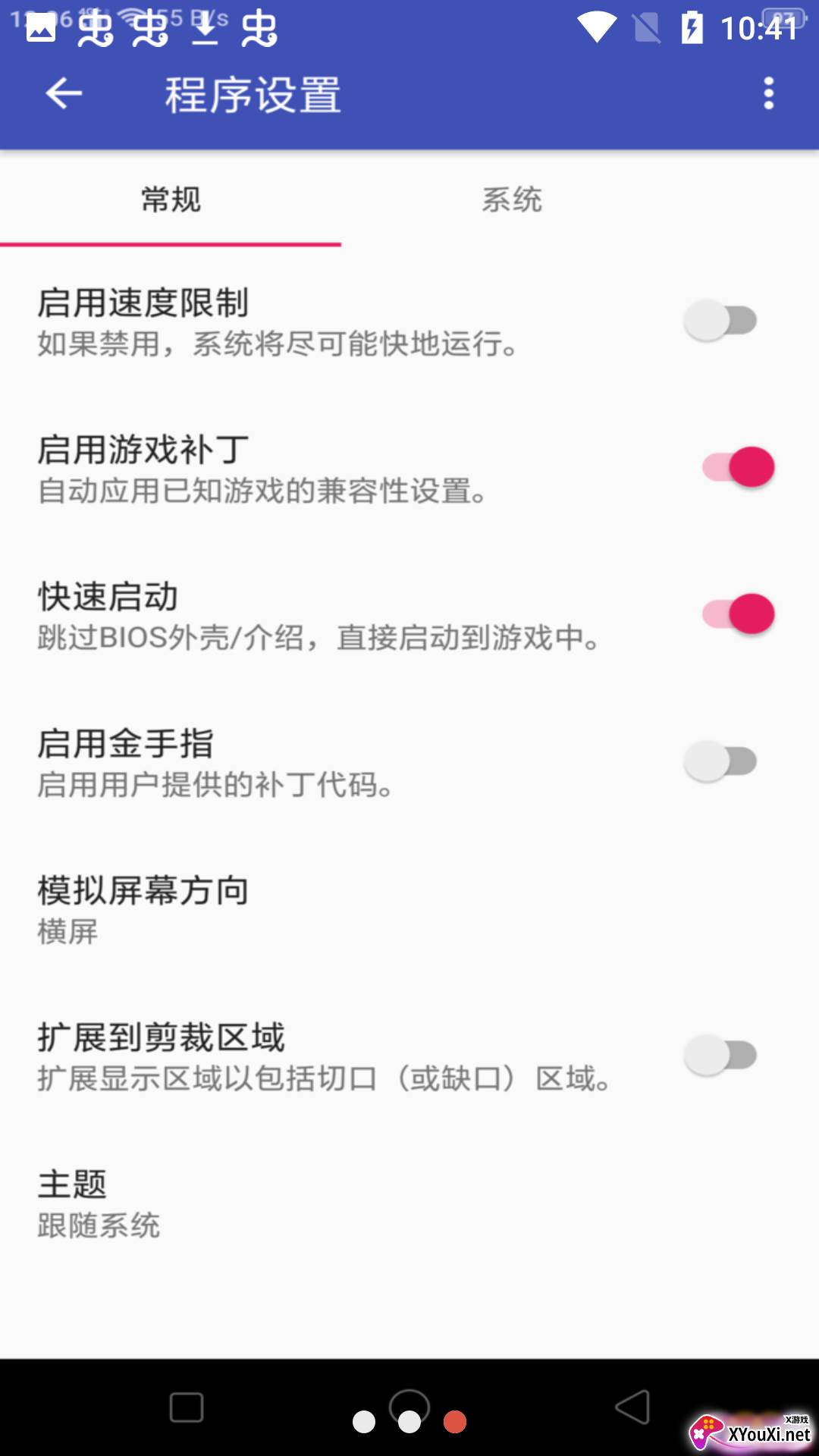Viewport: 819px width, 1456px height.
Task: Go back from 程序设置 screen
Action: [x=64, y=94]
